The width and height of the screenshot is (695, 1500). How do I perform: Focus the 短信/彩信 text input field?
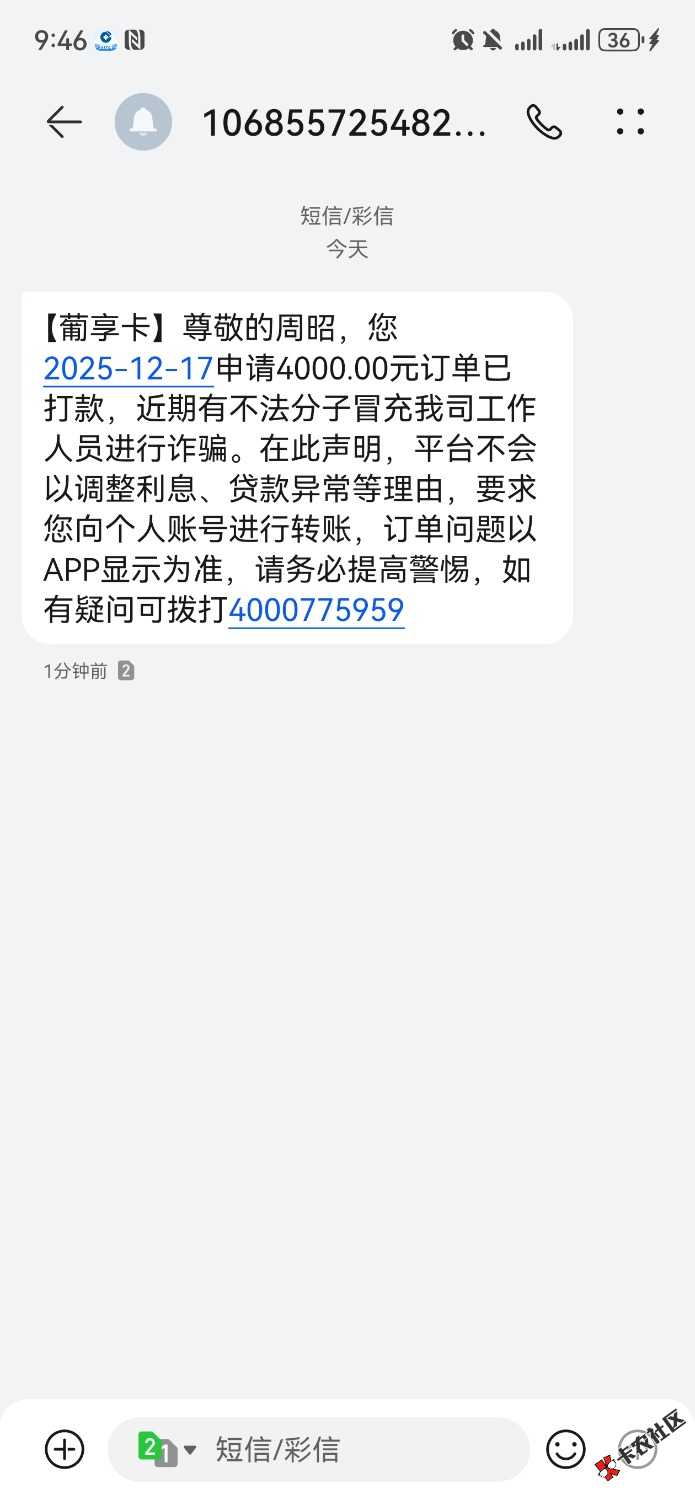click(x=360, y=1449)
